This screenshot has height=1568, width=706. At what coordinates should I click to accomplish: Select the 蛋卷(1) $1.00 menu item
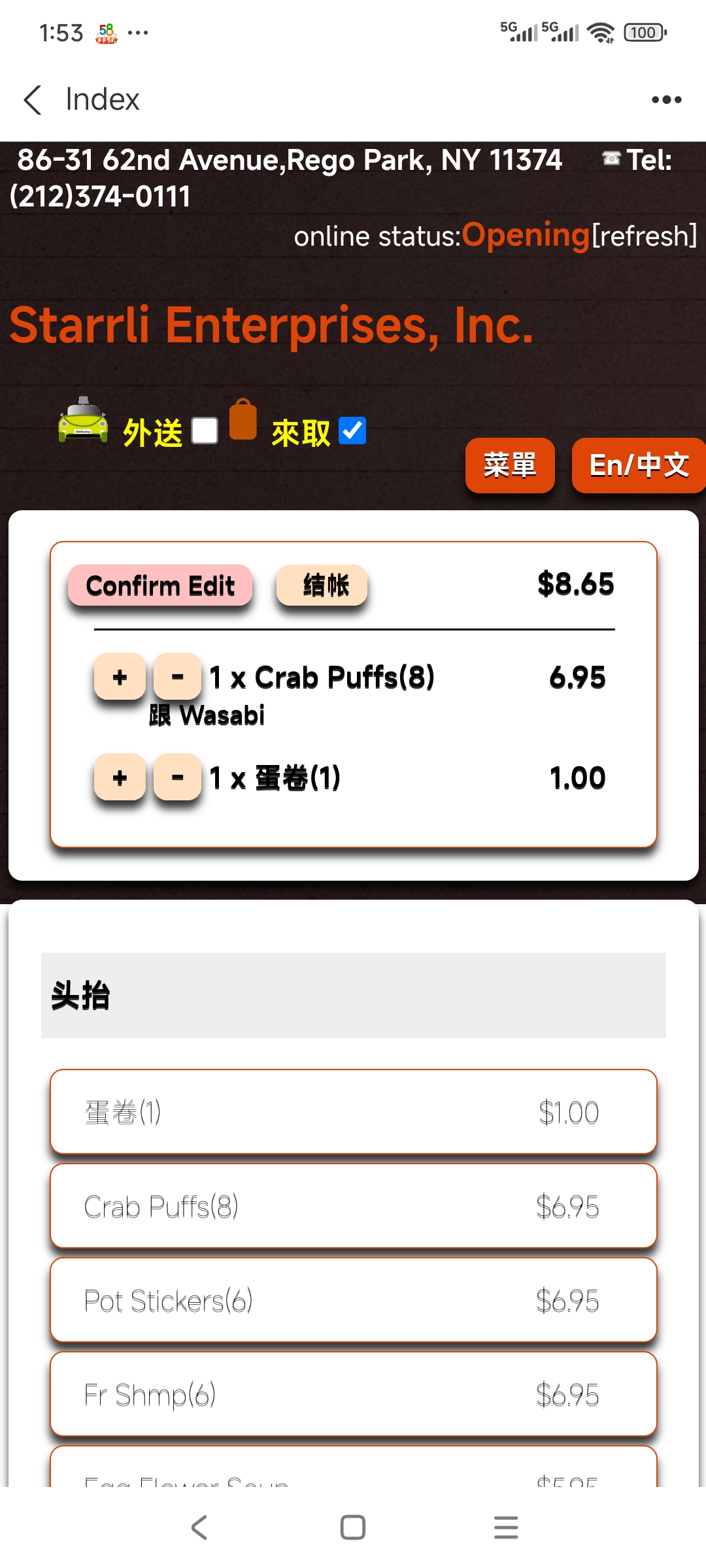pyautogui.click(x=353, y=1112)
